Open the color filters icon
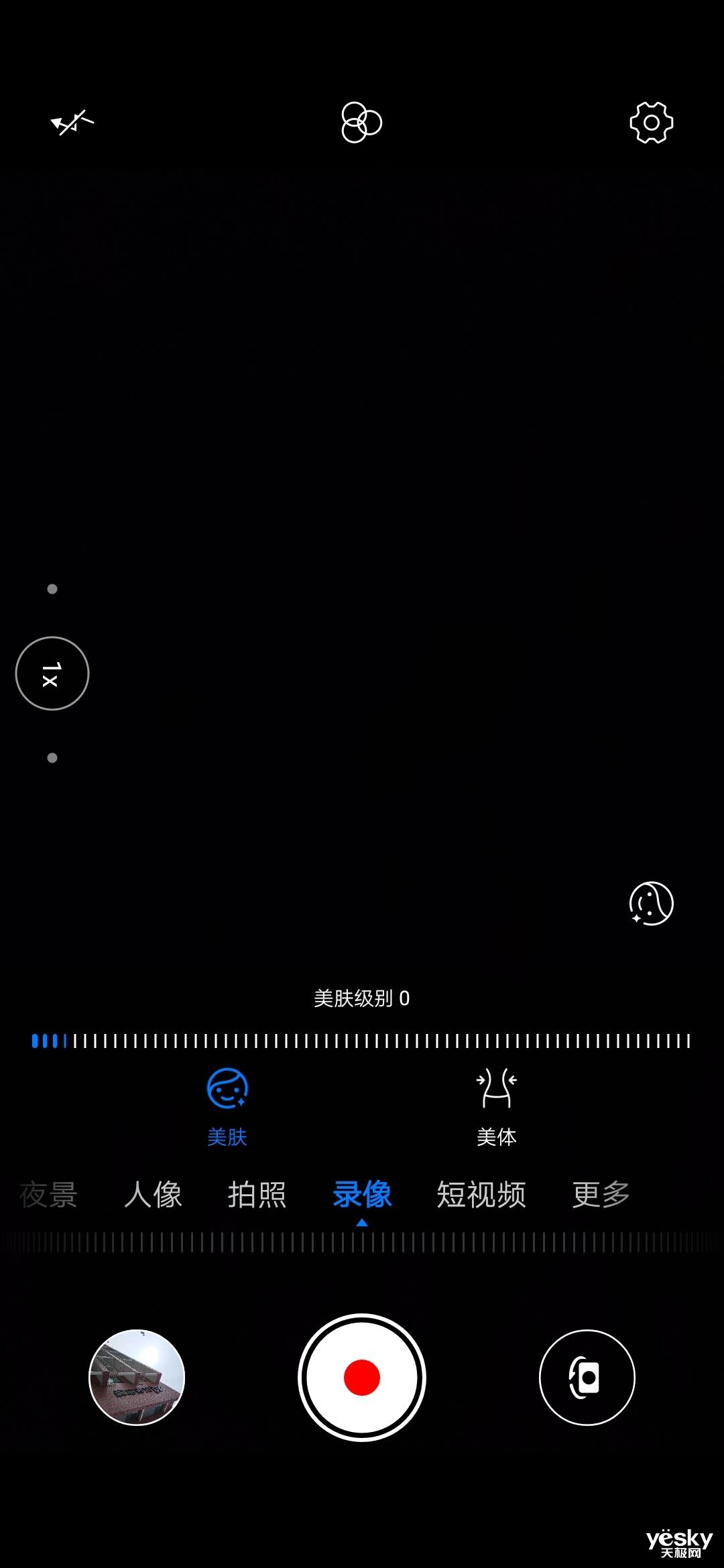Screen dimensions: 724x1568 [361, 123]
